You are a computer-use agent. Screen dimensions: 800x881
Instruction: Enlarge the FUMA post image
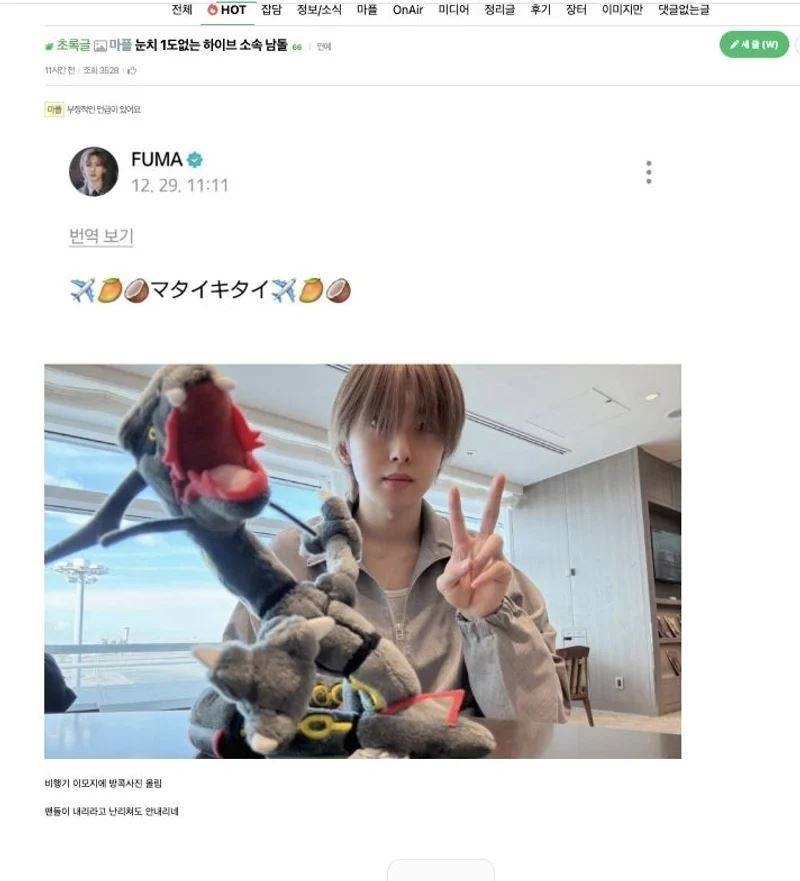click(362, 560)
